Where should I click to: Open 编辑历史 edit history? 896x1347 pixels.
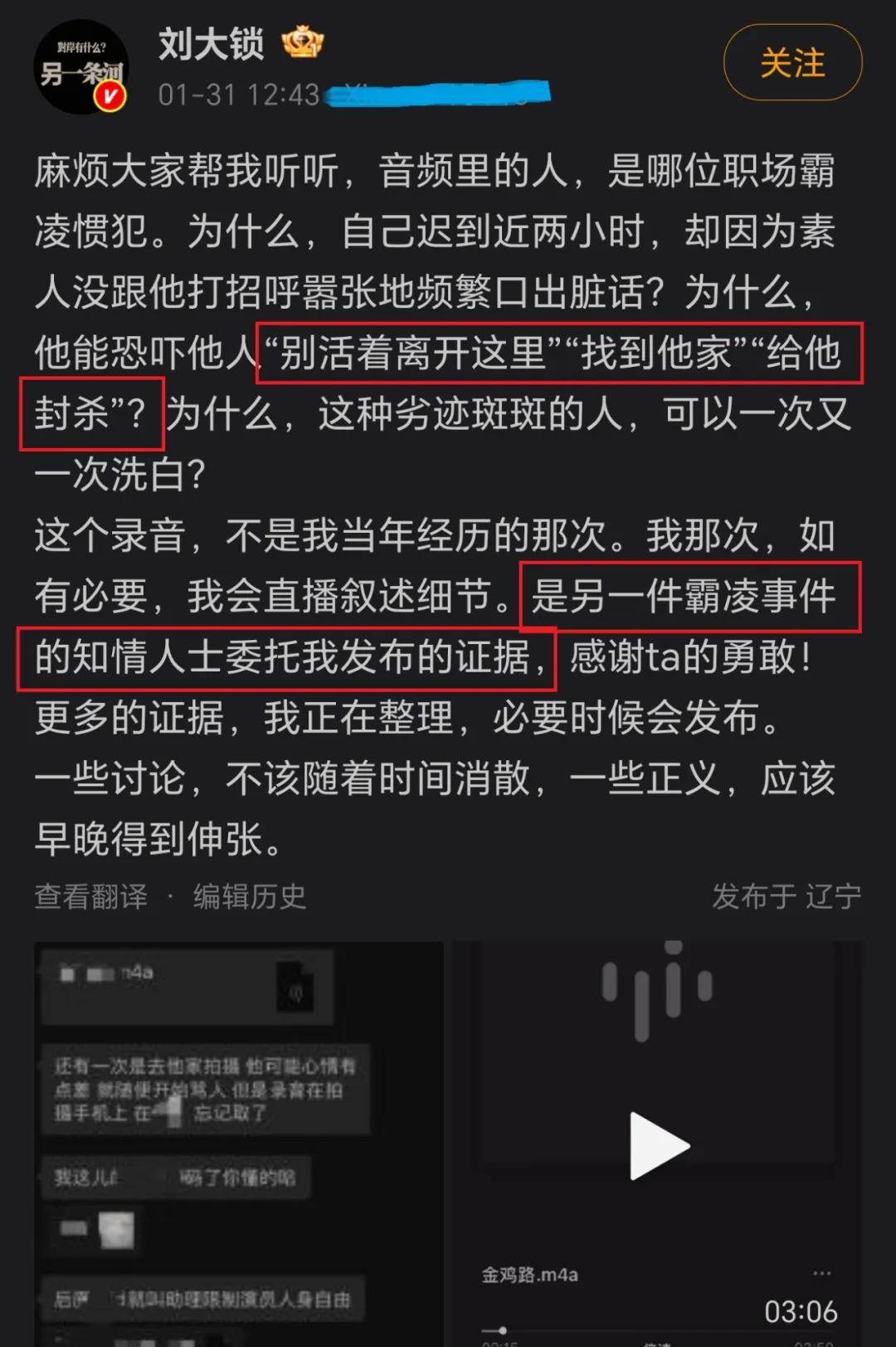(x=250, y=897)
